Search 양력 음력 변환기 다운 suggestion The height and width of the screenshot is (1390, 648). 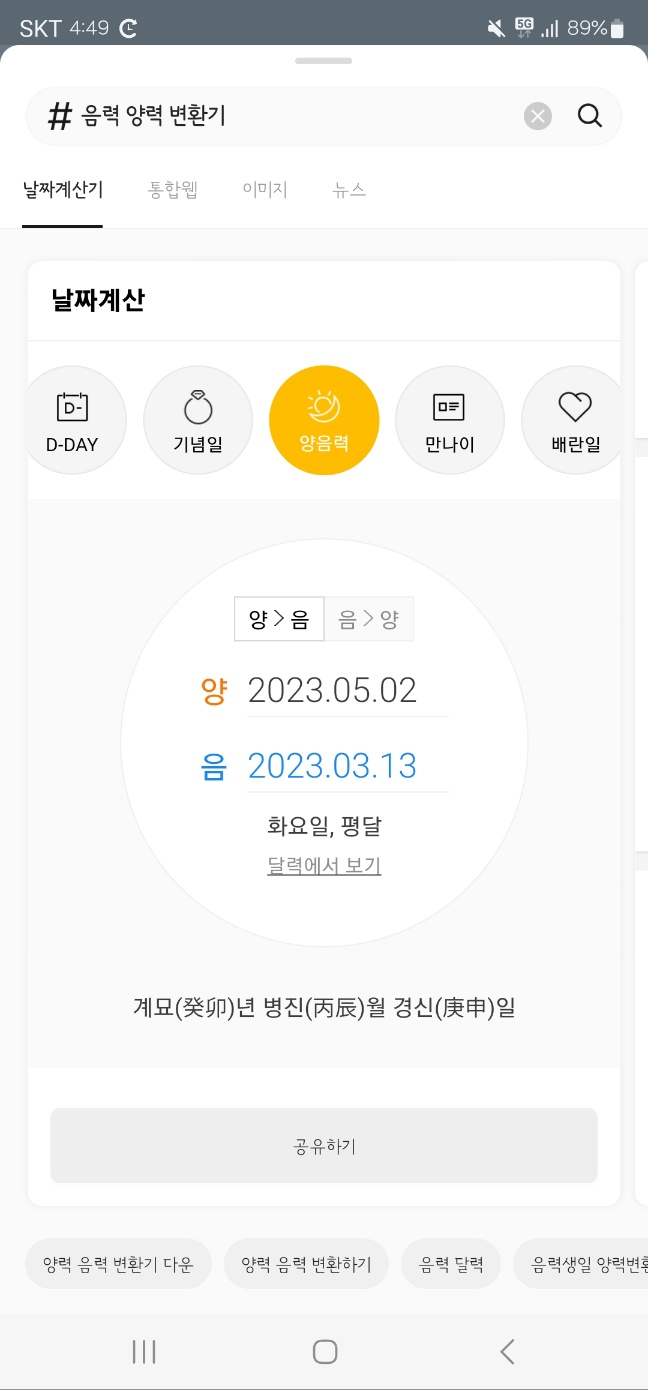pos(118,1264)
